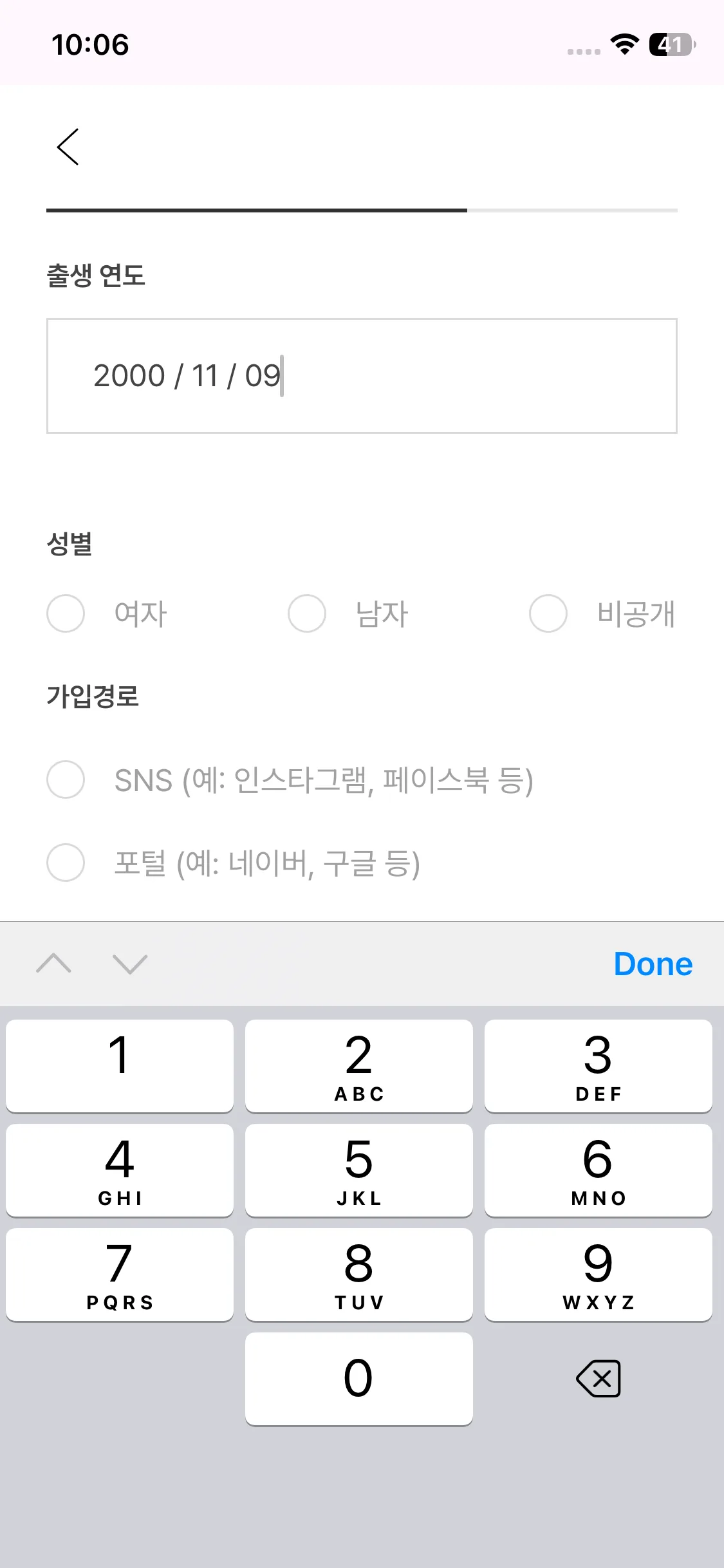This screenshot has width=724, height=1568.
Task: Select SNS as the signup route
Action: point(66,779)
